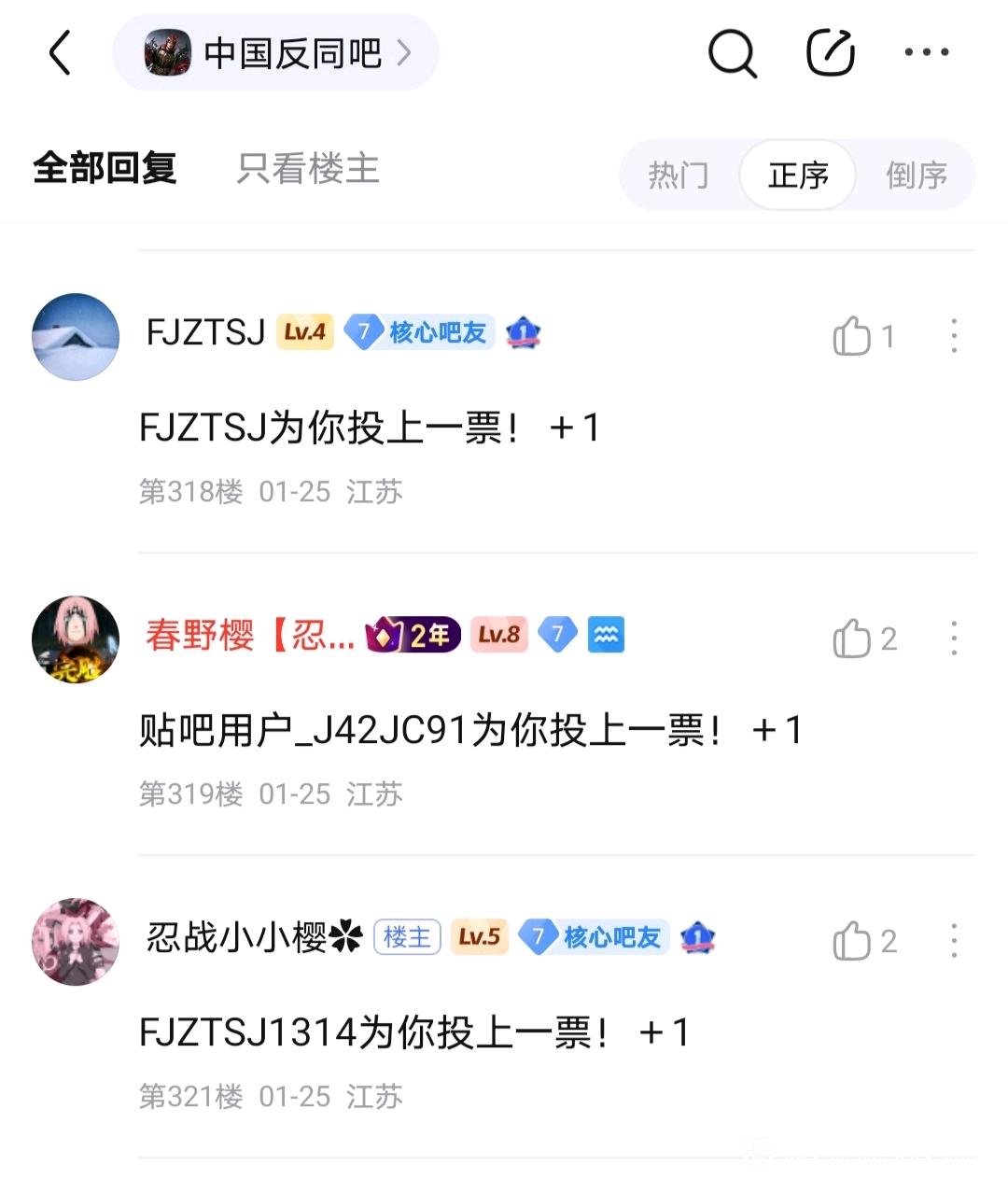This screenshot has height=1179, width=1008.
Task: View 春野樱's profile avatar
Action: coord(76,639)
